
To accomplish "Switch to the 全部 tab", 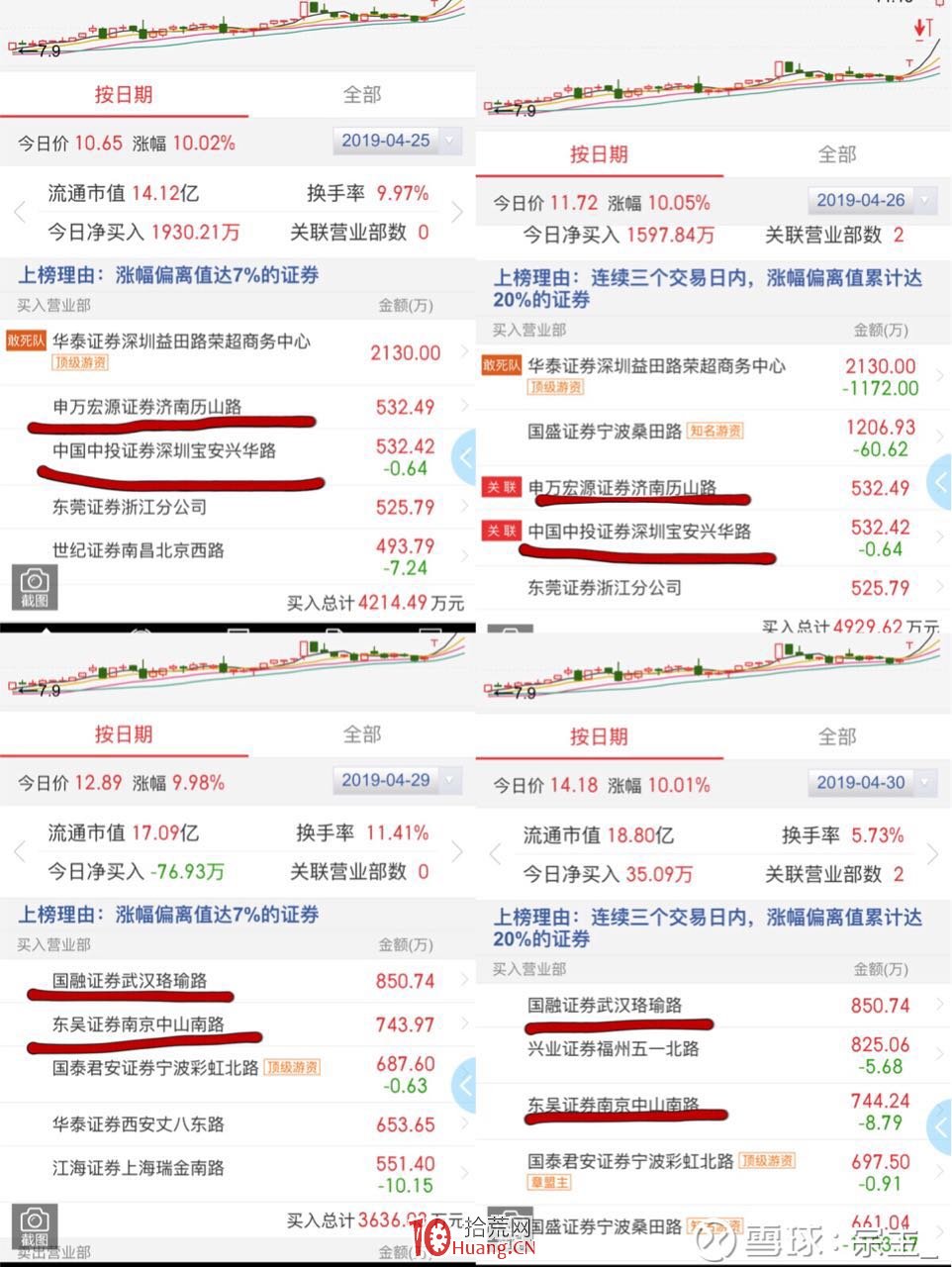I will tap(360, 94).
